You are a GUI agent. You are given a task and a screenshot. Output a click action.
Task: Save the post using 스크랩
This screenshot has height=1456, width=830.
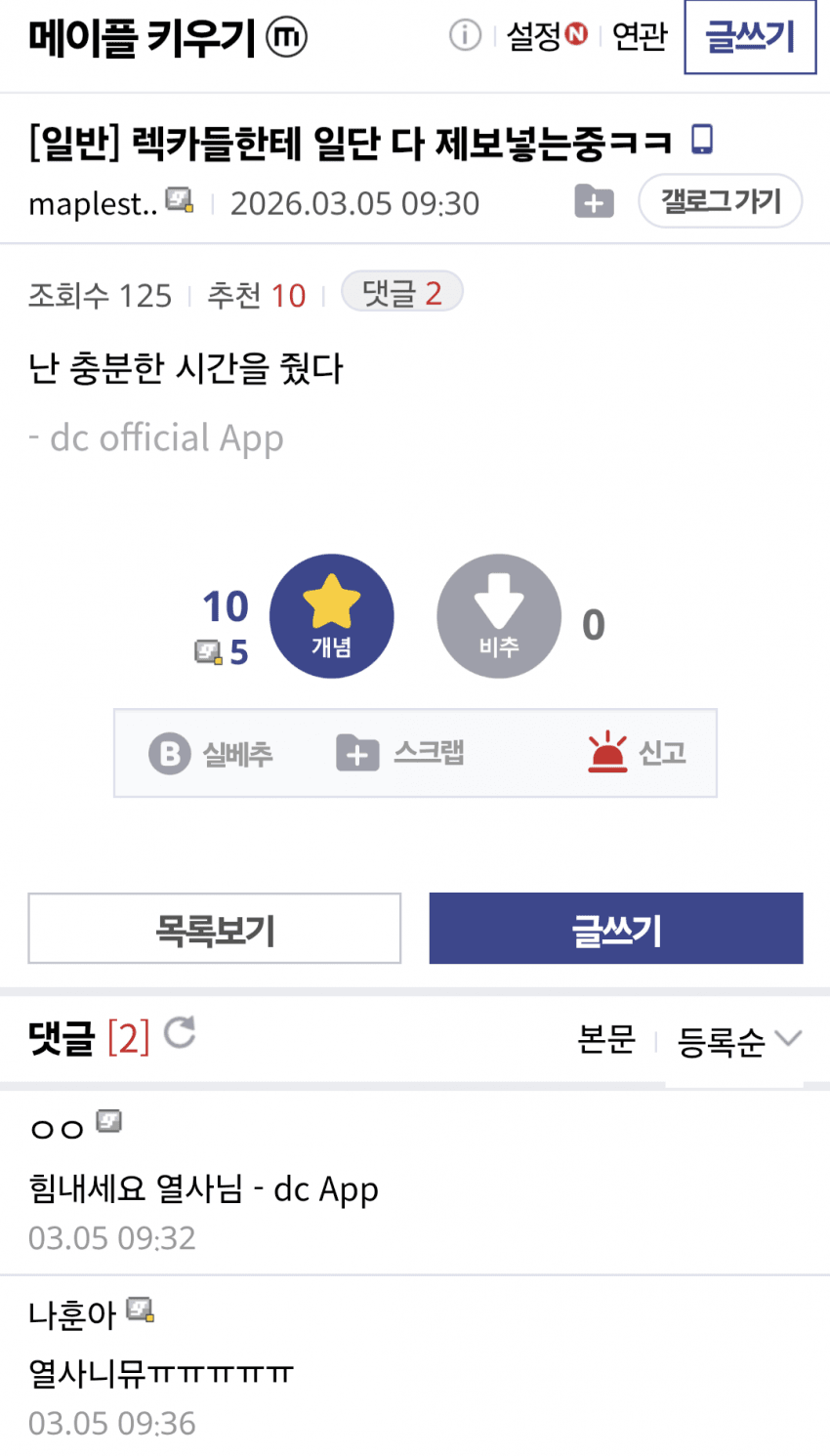pos(400,754)
